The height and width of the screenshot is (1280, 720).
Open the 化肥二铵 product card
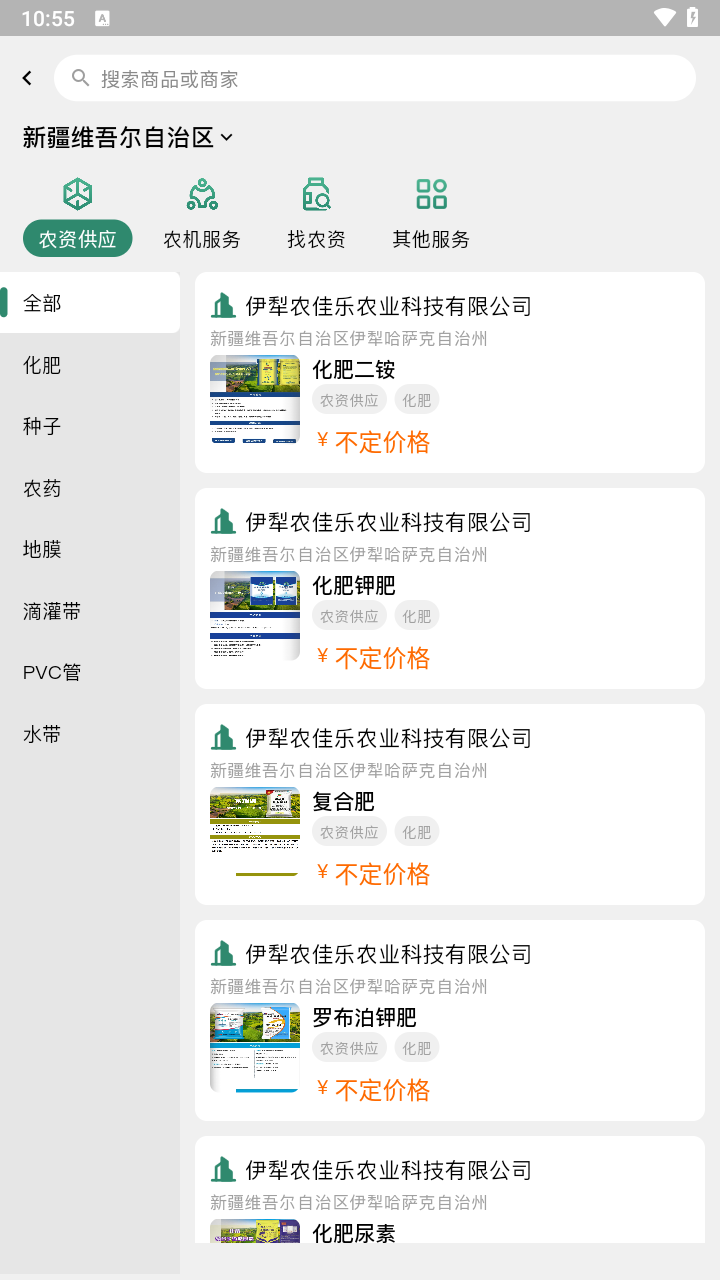coord(450,400)
